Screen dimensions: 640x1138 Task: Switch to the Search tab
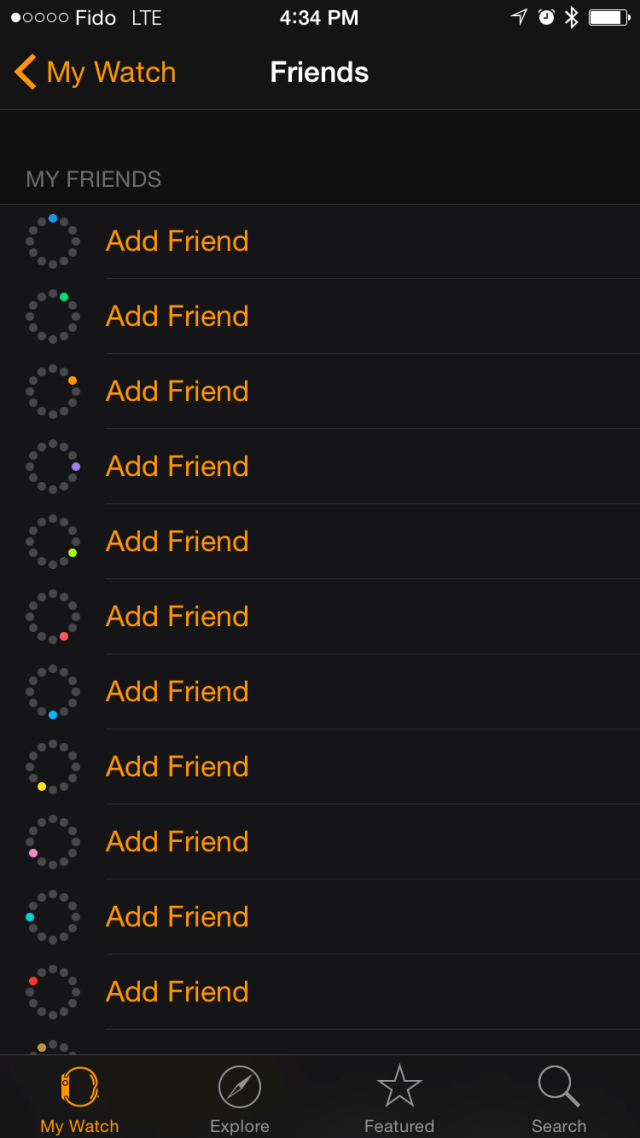558,1098
